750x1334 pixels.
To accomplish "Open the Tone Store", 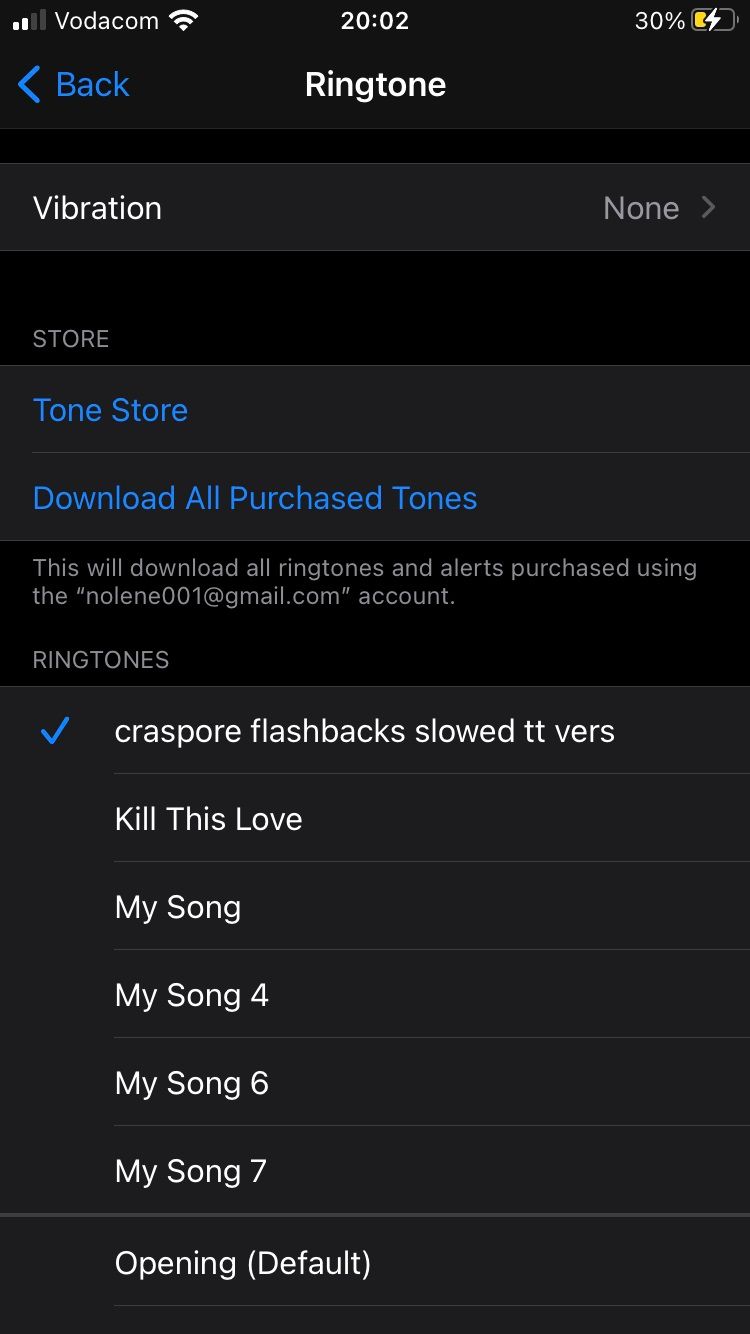I will point(111,410).
